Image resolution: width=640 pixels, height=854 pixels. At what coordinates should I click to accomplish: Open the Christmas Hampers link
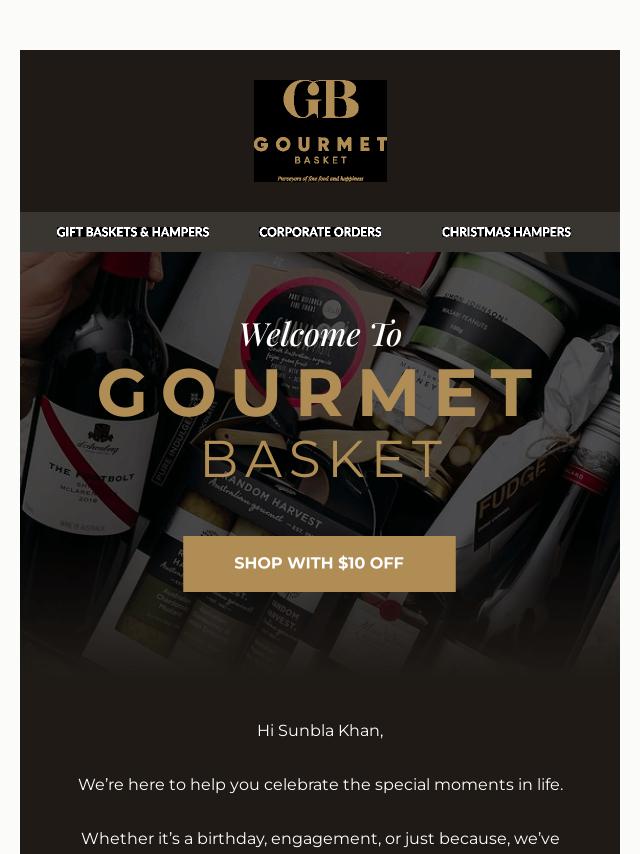(506, 232)
